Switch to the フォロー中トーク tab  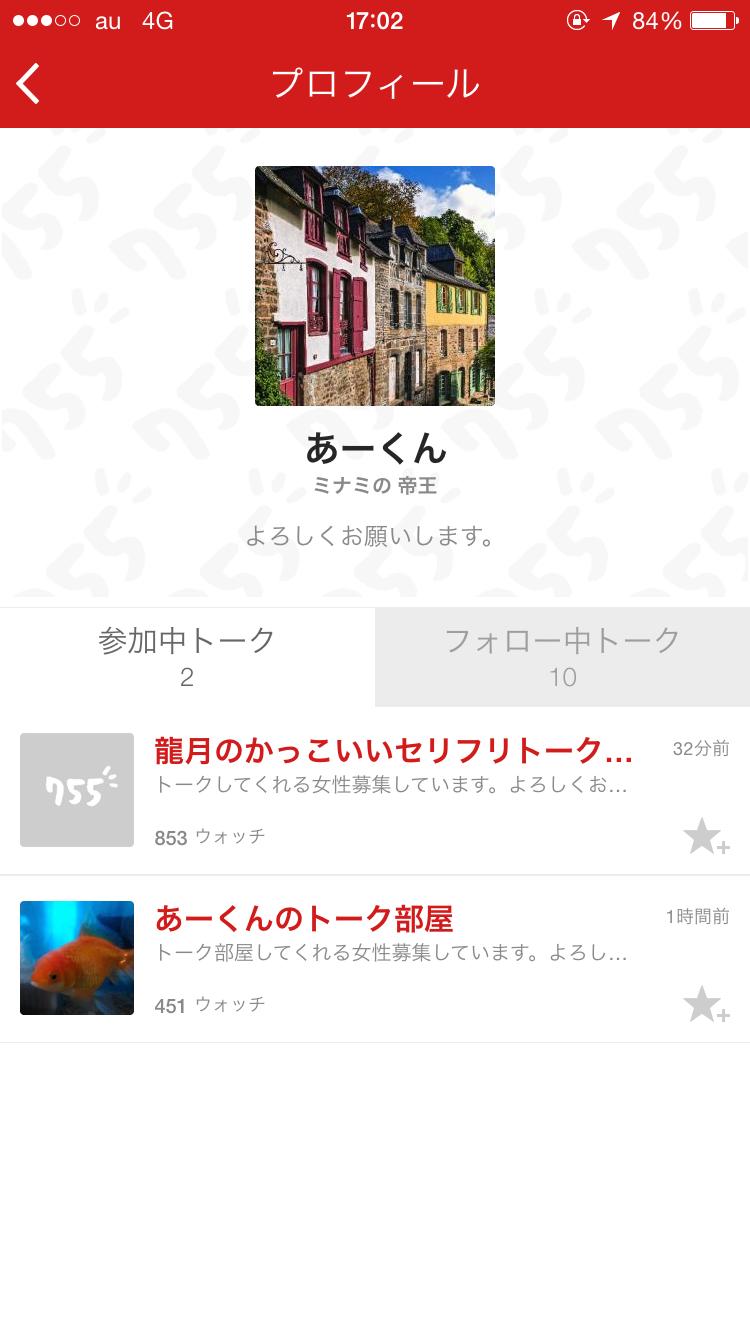(x=562, y=657)
